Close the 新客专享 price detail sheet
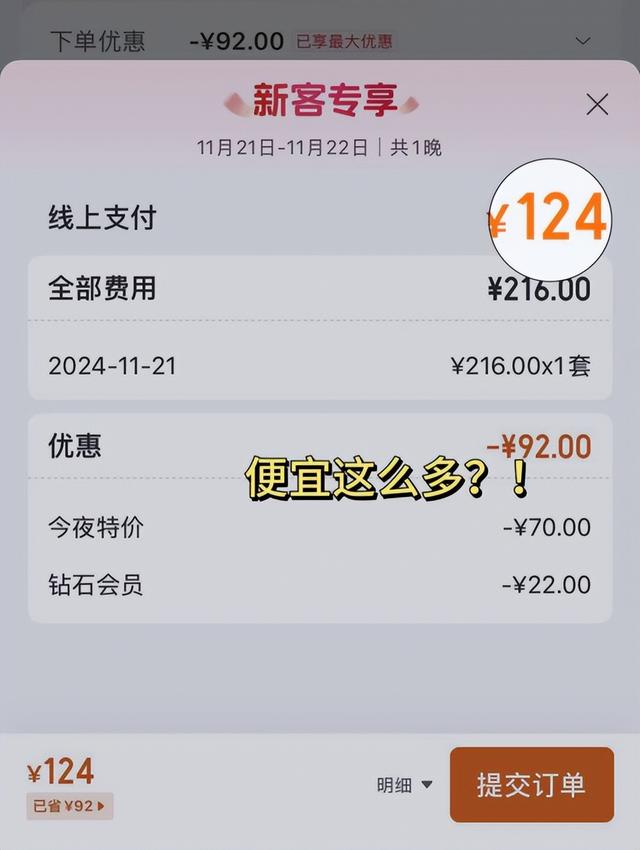 pyautogui.click(x=597, y=104)
